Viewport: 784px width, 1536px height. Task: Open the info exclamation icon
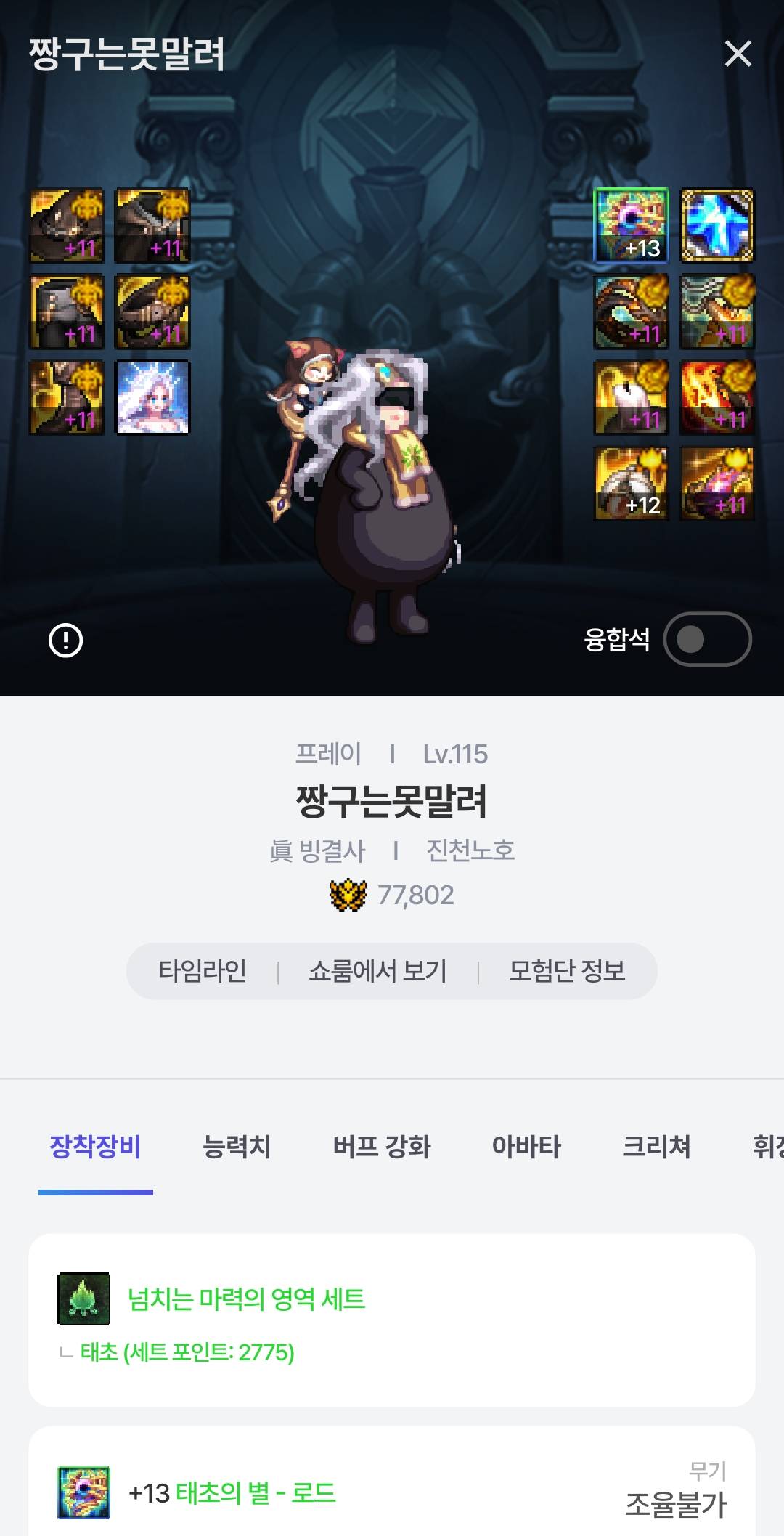65,641
